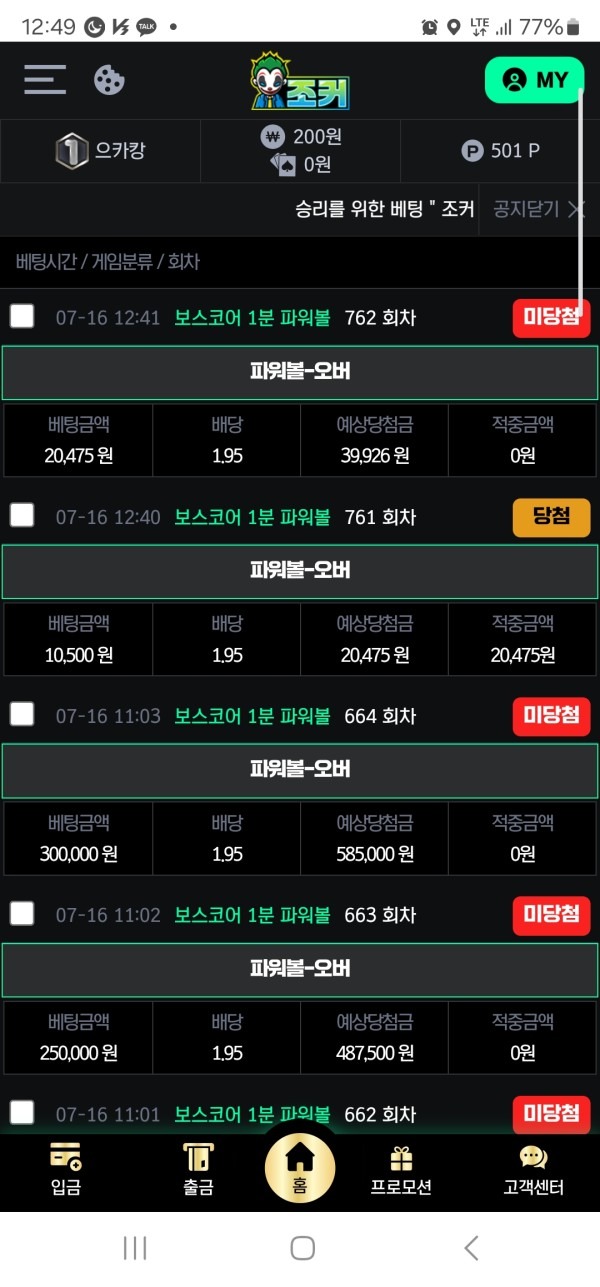
Task: Close the notice with 공지닫기
Action: coord(539,209)
